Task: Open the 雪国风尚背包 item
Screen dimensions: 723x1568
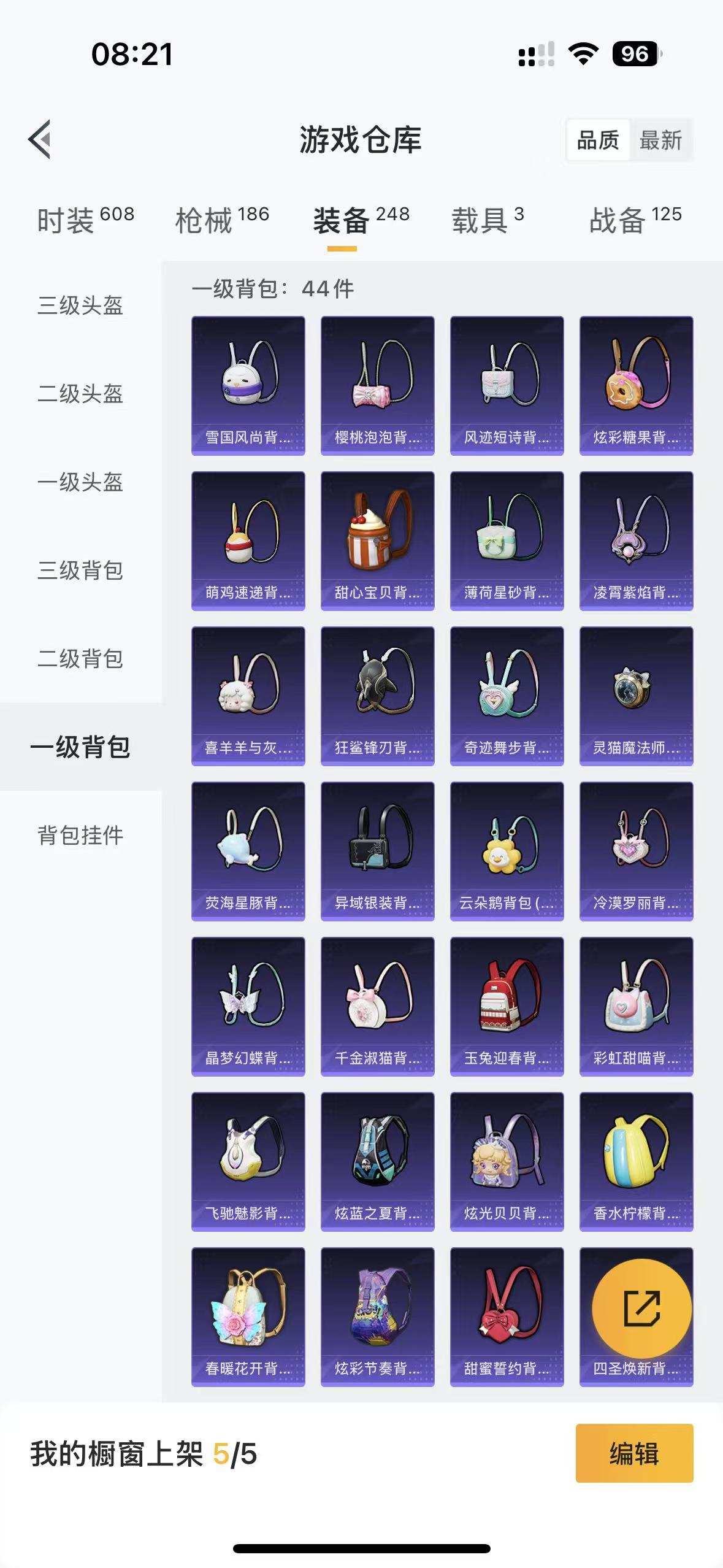Action: 248,385
